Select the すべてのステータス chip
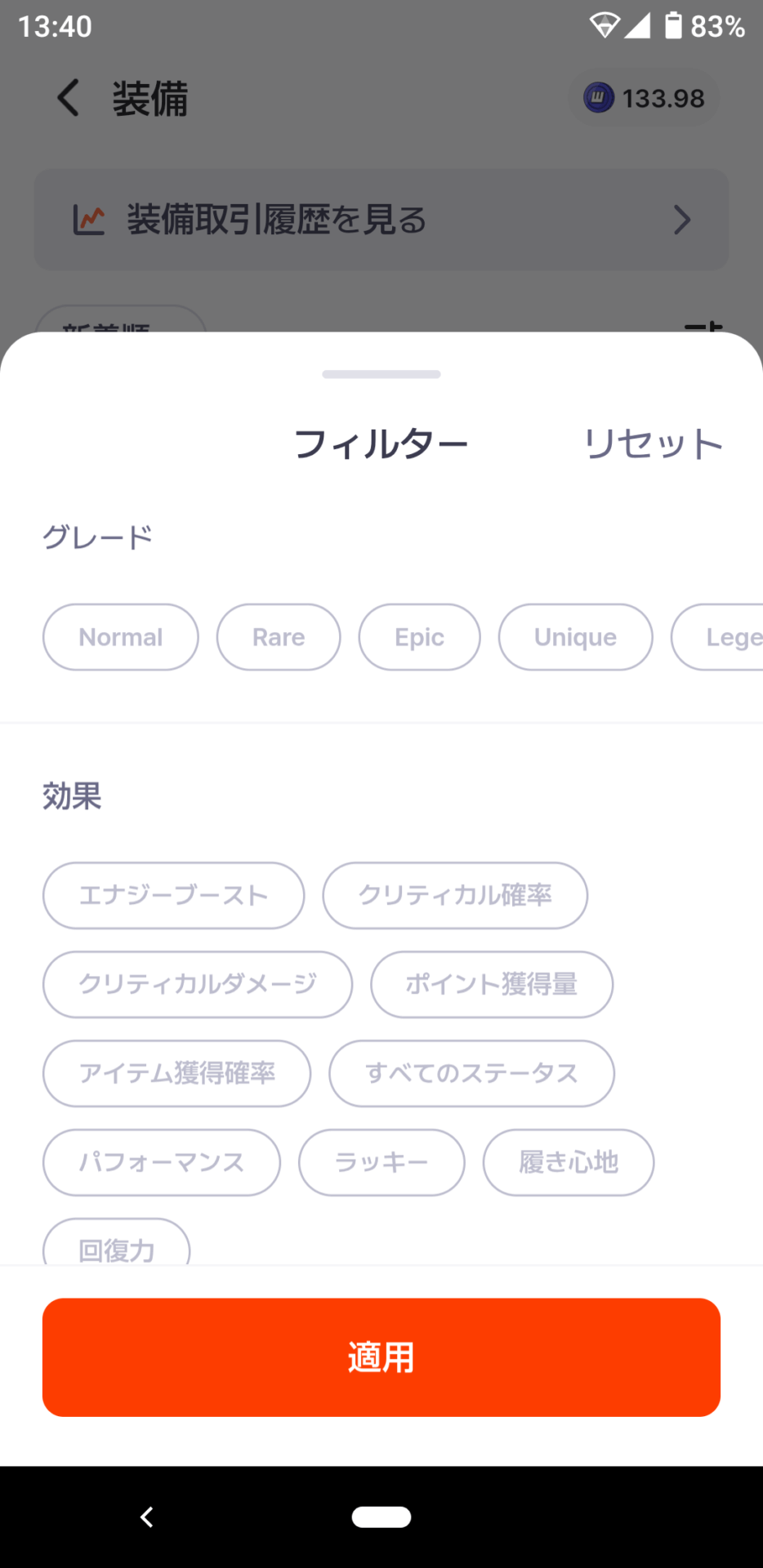The height and width of the screenshot is (1568, 763). click(471, 1073)
